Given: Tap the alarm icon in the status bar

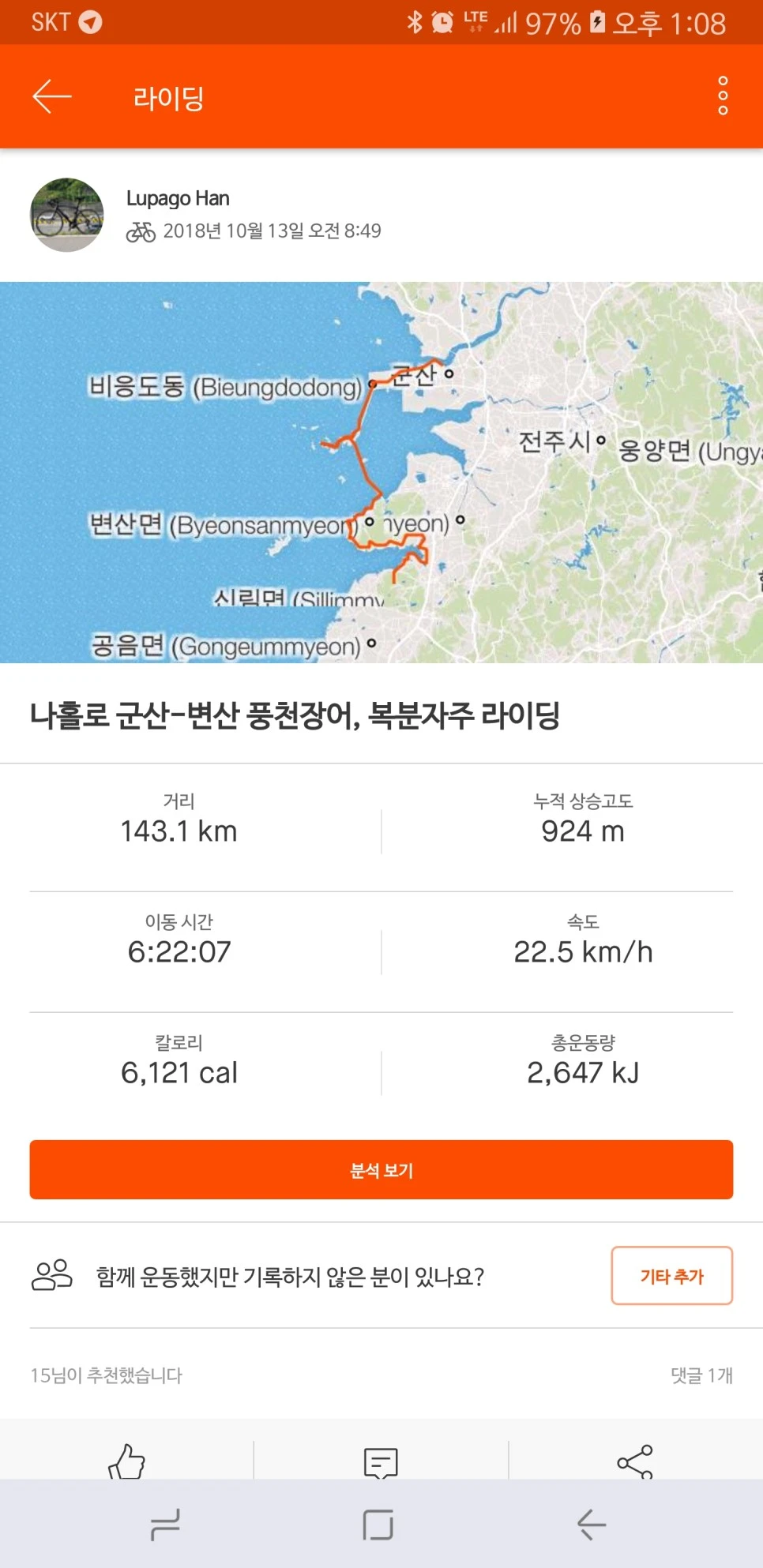Looking at the screenshot, I should tap(443, 22).
